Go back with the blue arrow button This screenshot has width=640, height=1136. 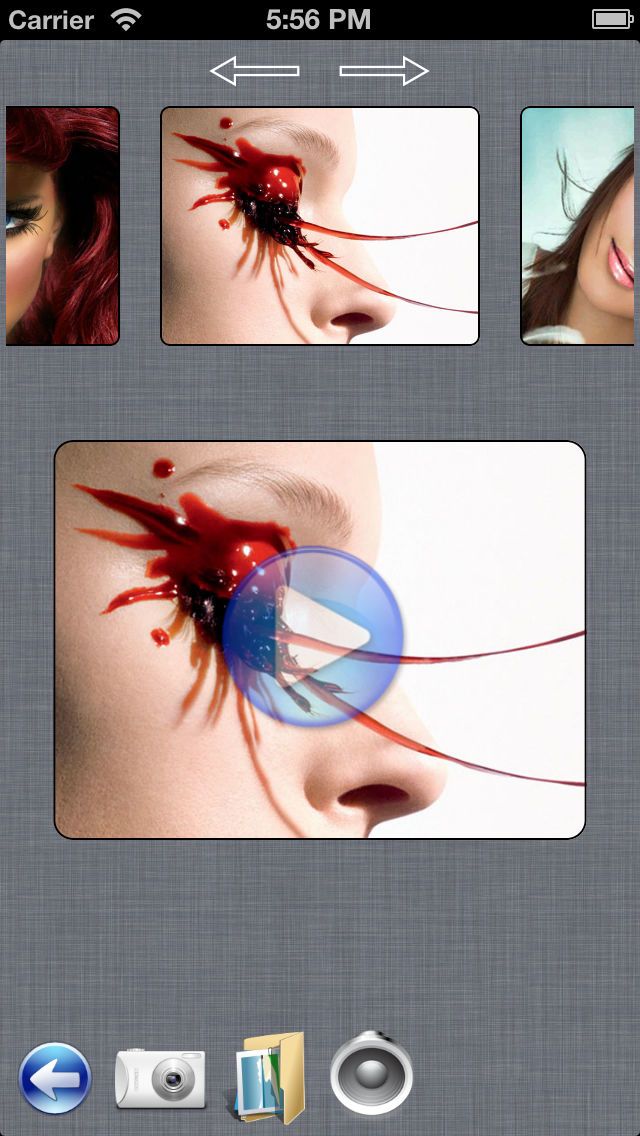coord(55,1079)
